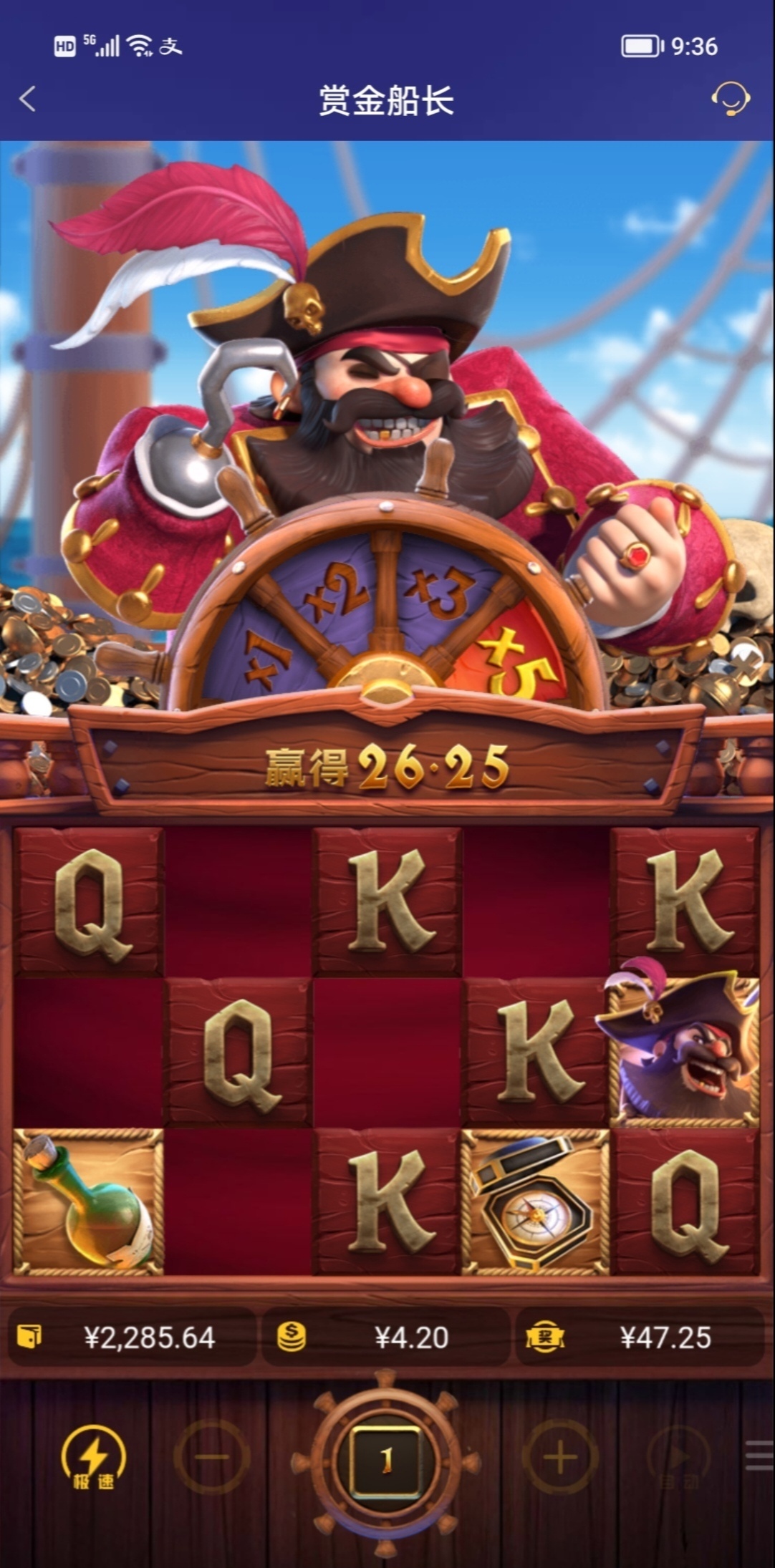The width and height of the screenshot is (775, 1568).
Task: Open customer service headset icon
Action: tap(730, 99)
